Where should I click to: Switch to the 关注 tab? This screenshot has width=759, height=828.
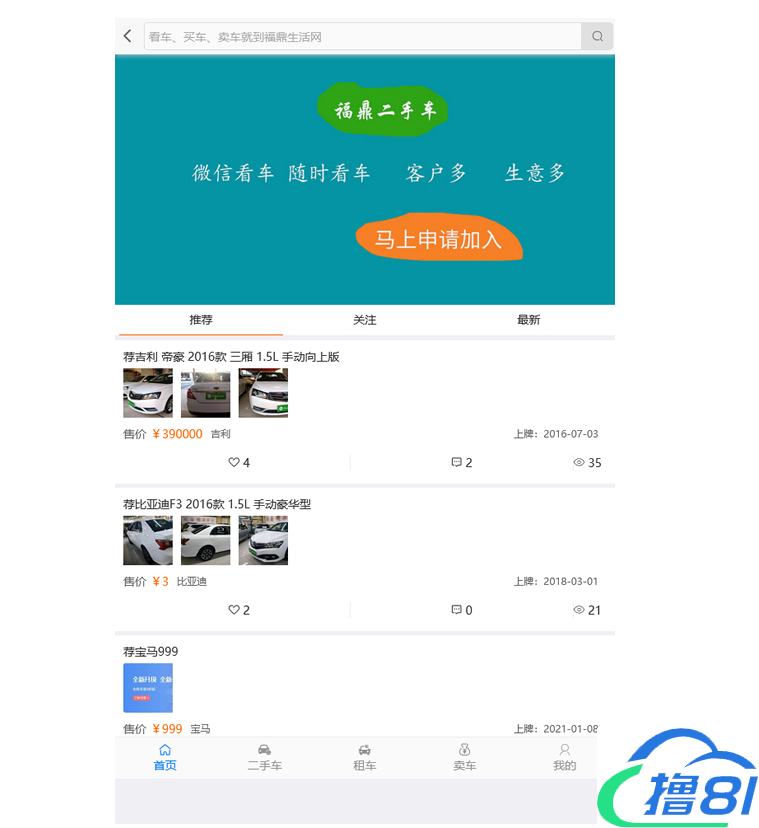365,320
